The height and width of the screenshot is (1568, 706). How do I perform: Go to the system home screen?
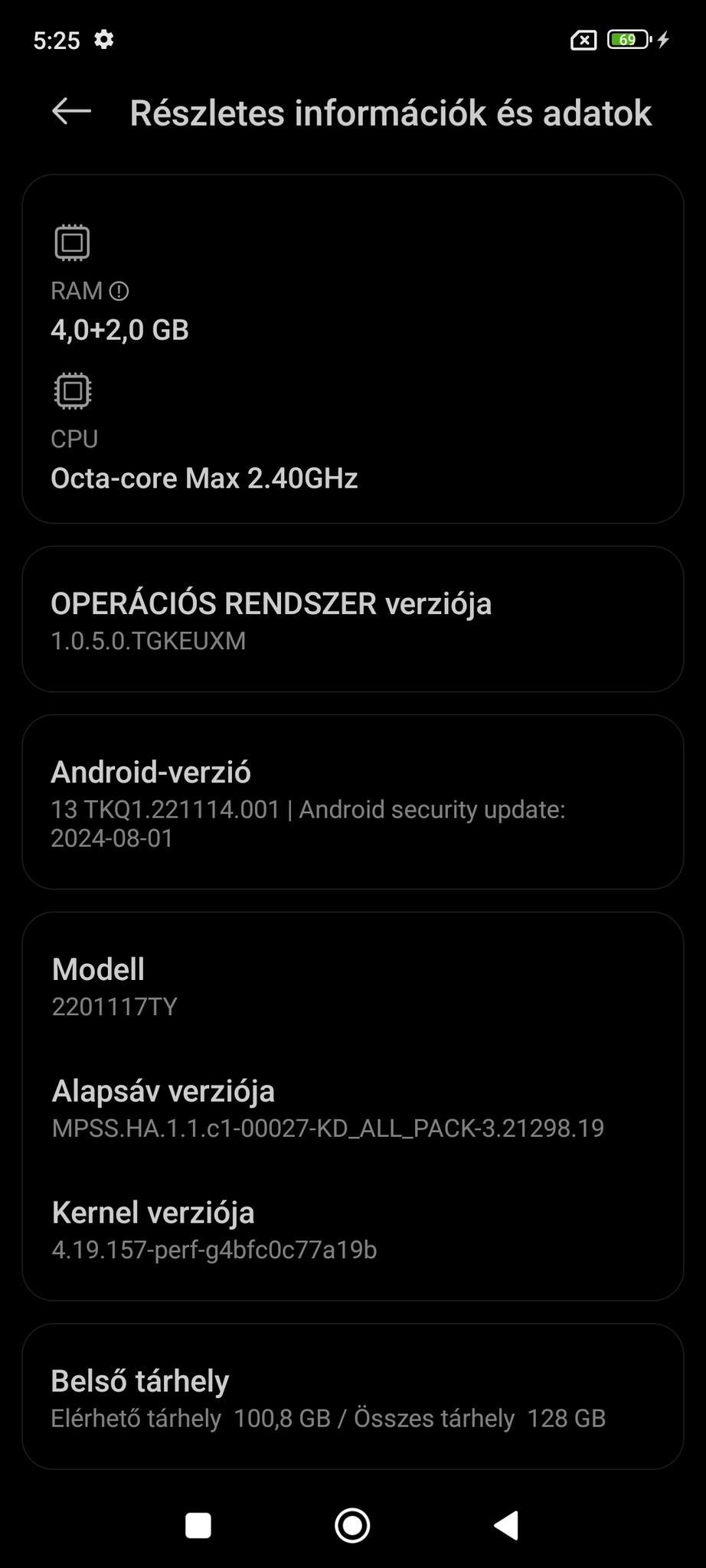pyautogui.click(x=352, y=1525)
